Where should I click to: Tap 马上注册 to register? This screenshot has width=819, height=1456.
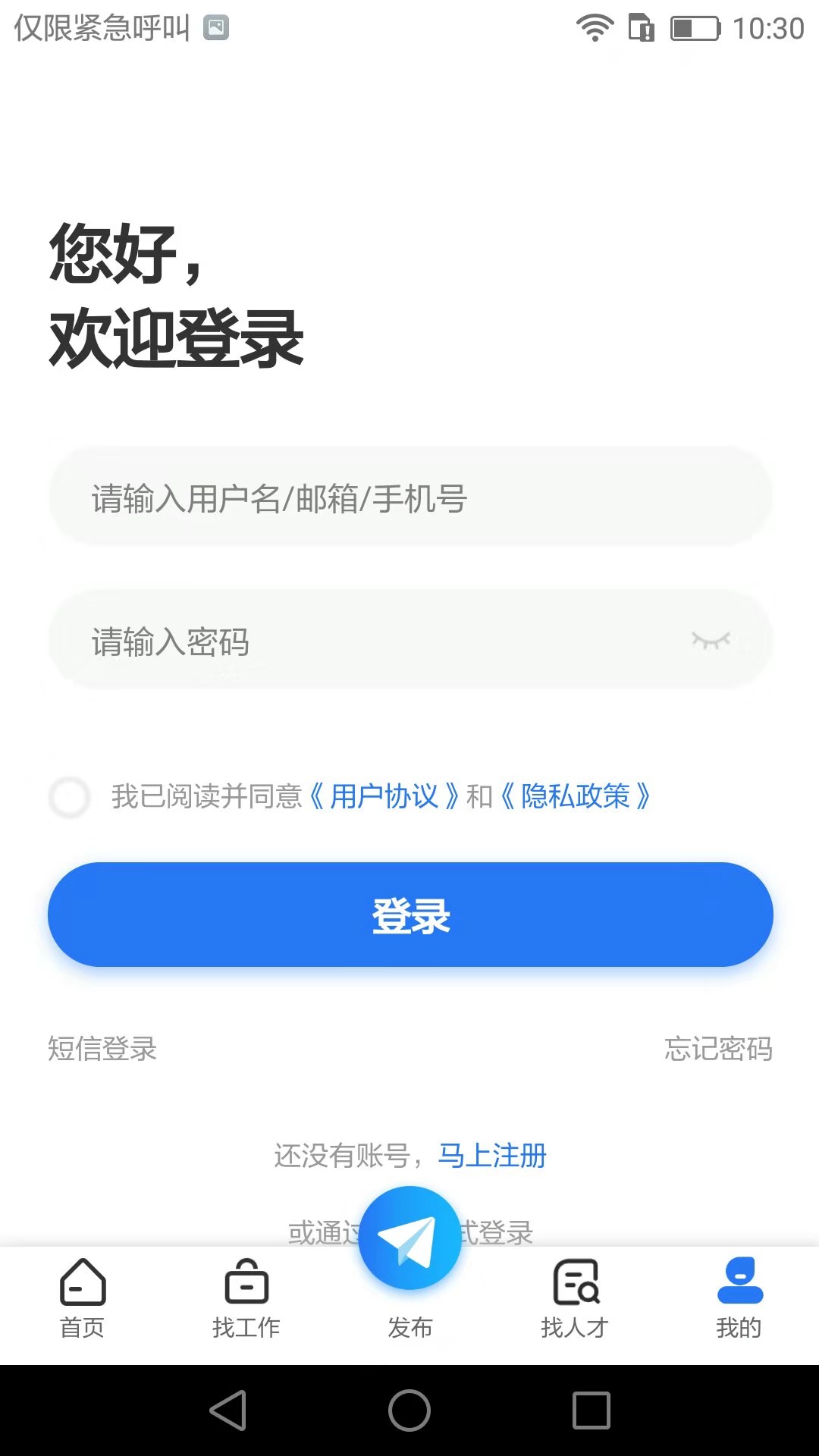(x=492, y=1156)
